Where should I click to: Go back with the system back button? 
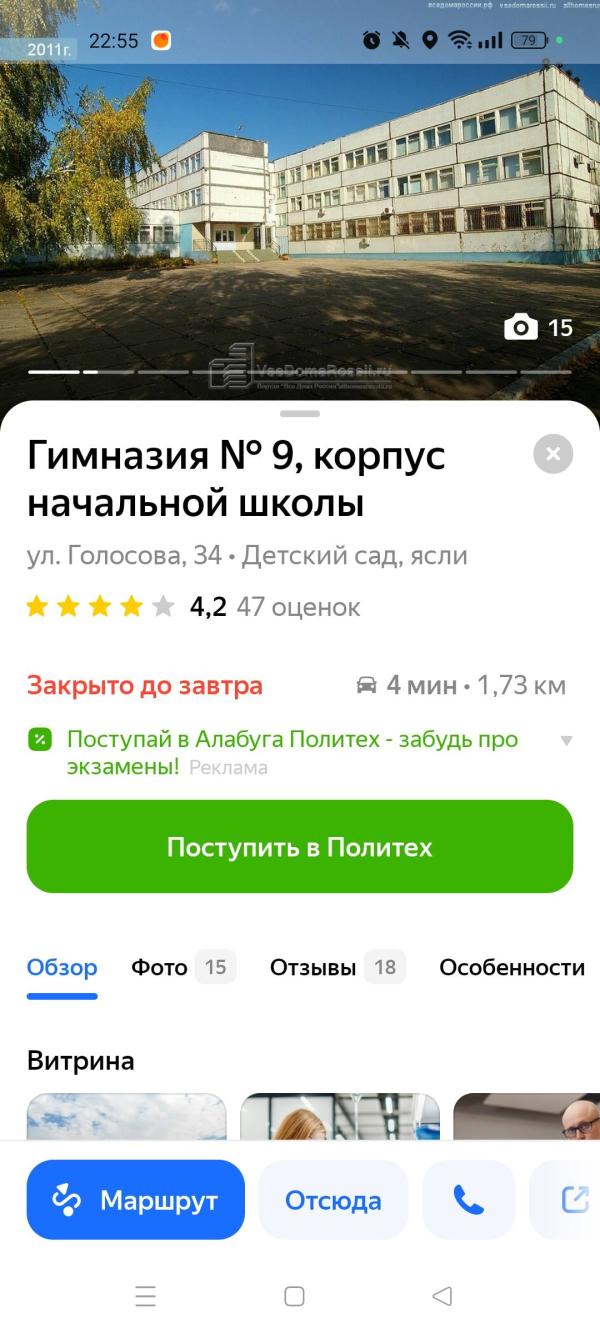tap(442, 1296)
